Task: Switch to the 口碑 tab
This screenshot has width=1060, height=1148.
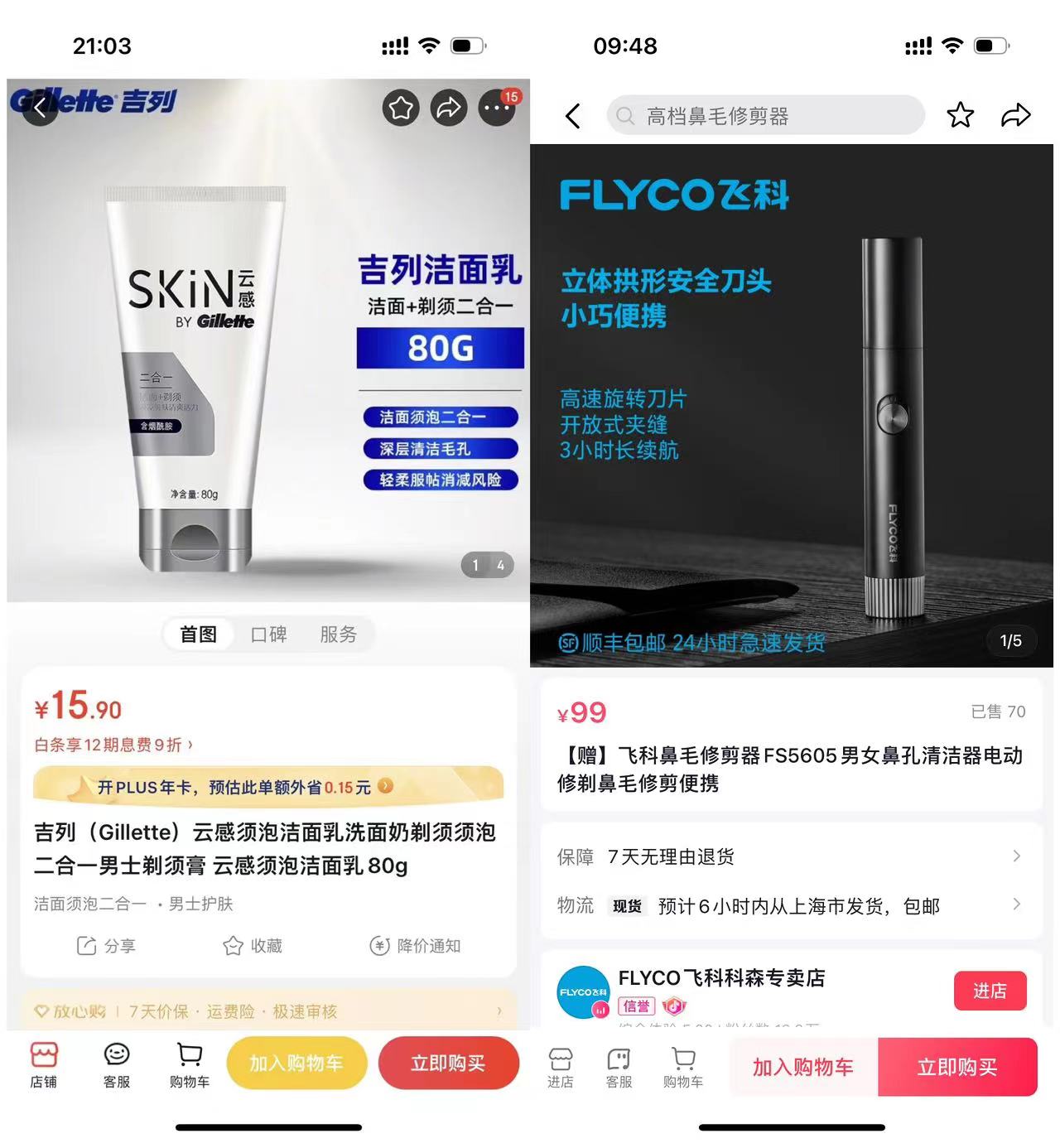Action: point(268,634)
